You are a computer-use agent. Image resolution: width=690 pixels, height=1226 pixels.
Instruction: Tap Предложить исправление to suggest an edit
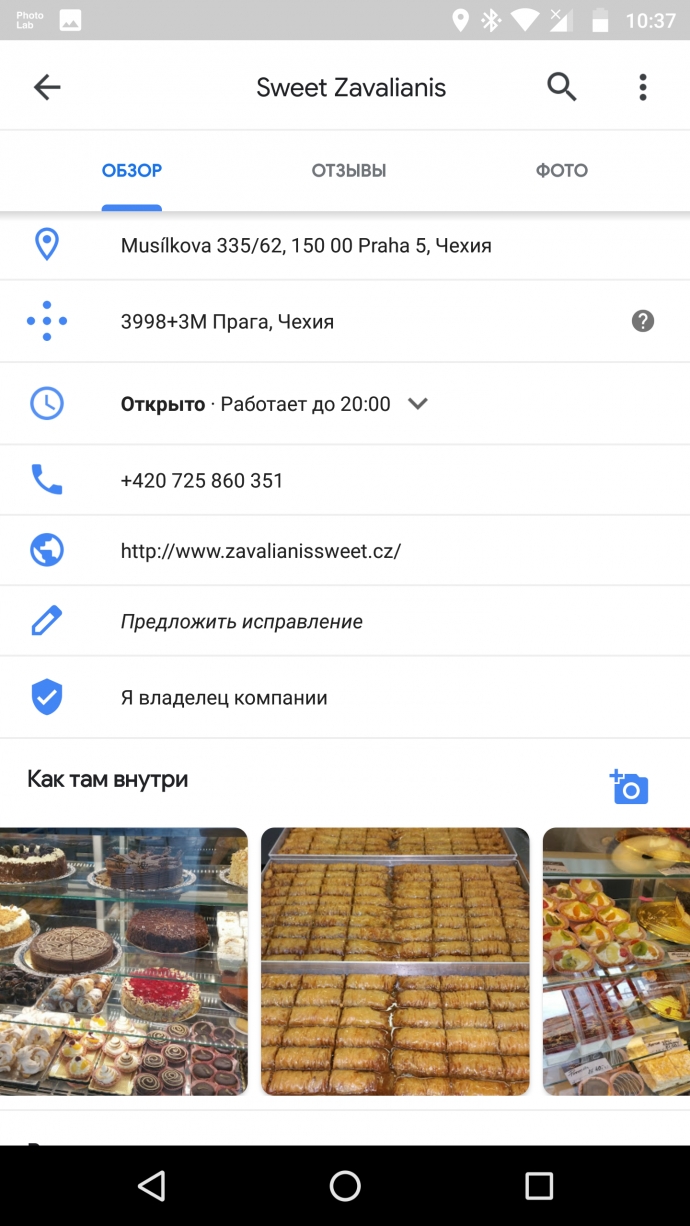point(241,622)
